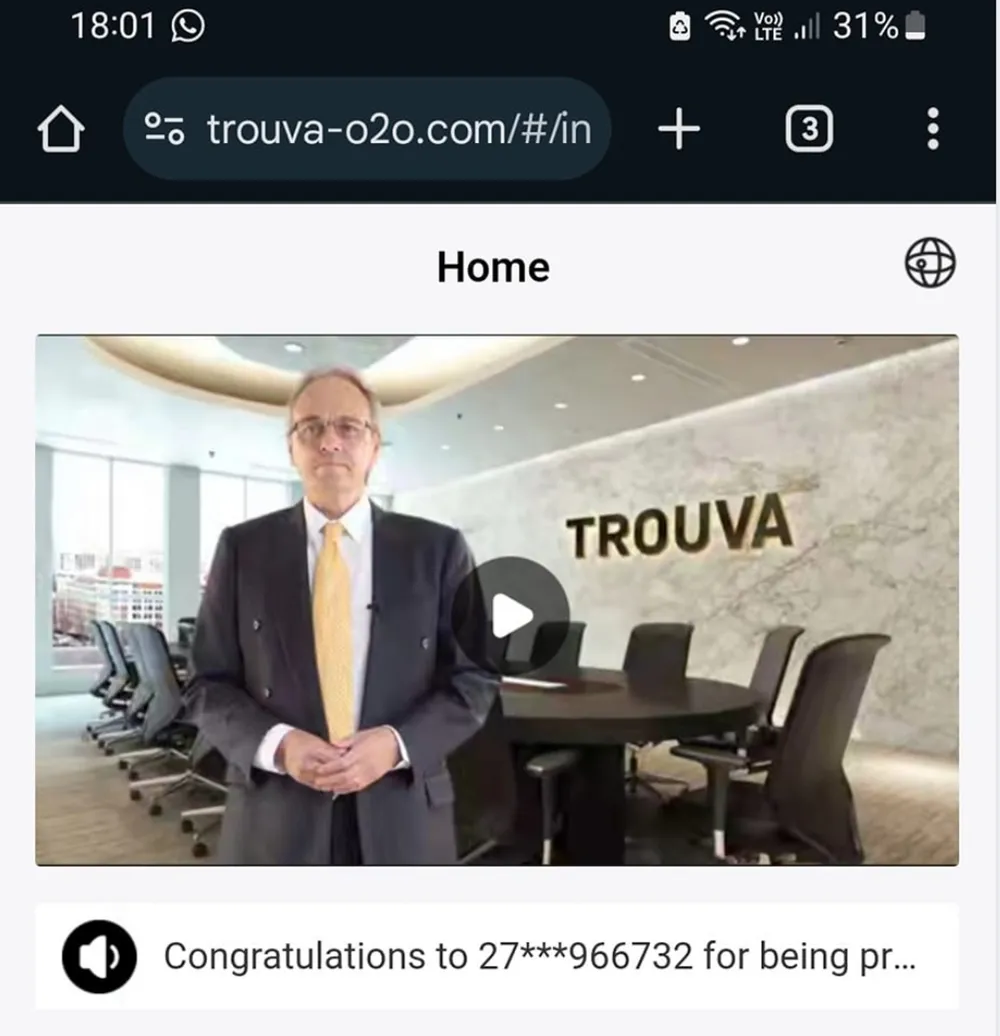View site info icon in address bar
1000x1036 pixels.
tap(165, 129)
